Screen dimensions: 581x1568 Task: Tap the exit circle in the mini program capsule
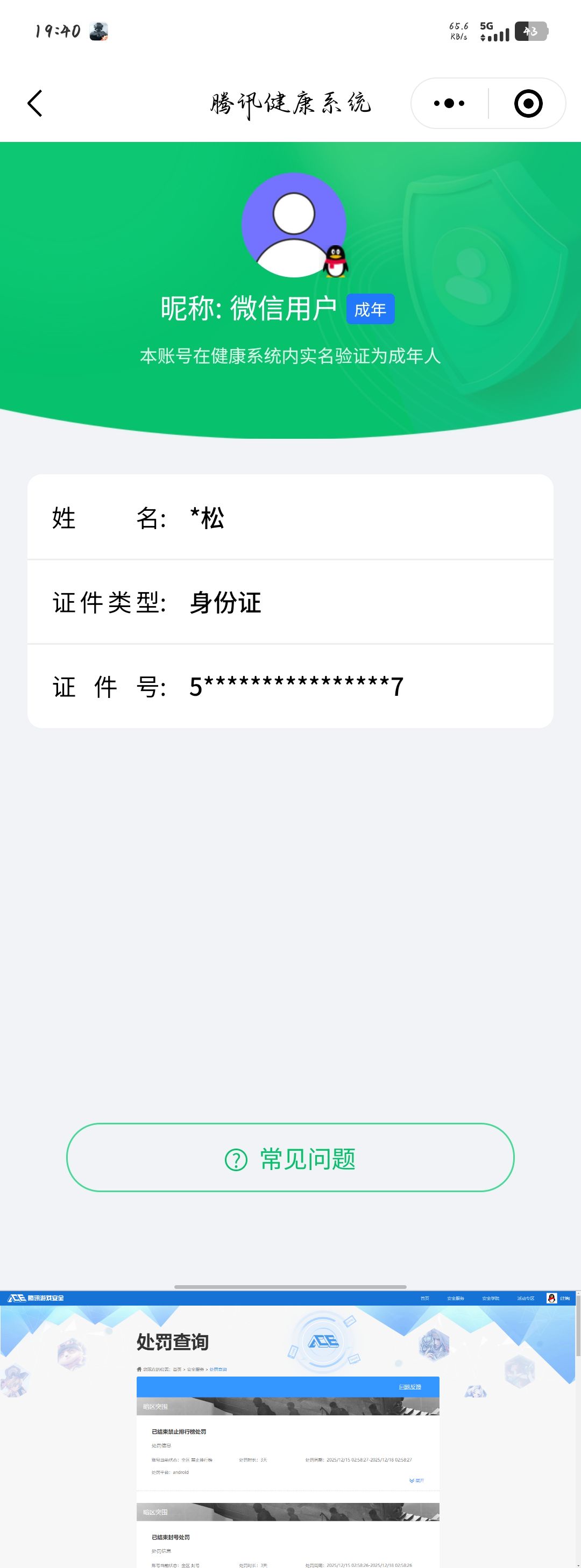coord(527,103)
